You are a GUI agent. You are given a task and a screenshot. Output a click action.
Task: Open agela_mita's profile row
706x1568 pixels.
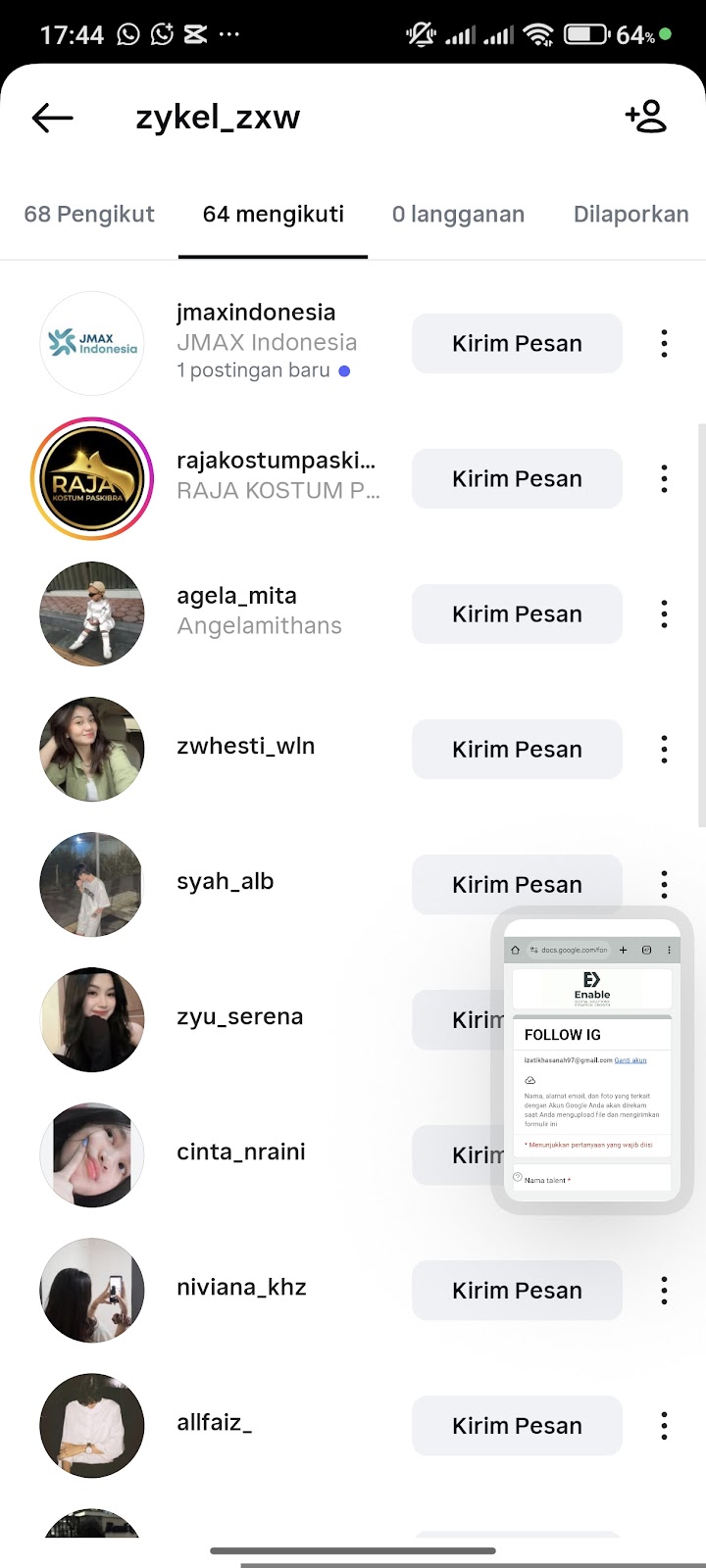[x=259, y=612]
